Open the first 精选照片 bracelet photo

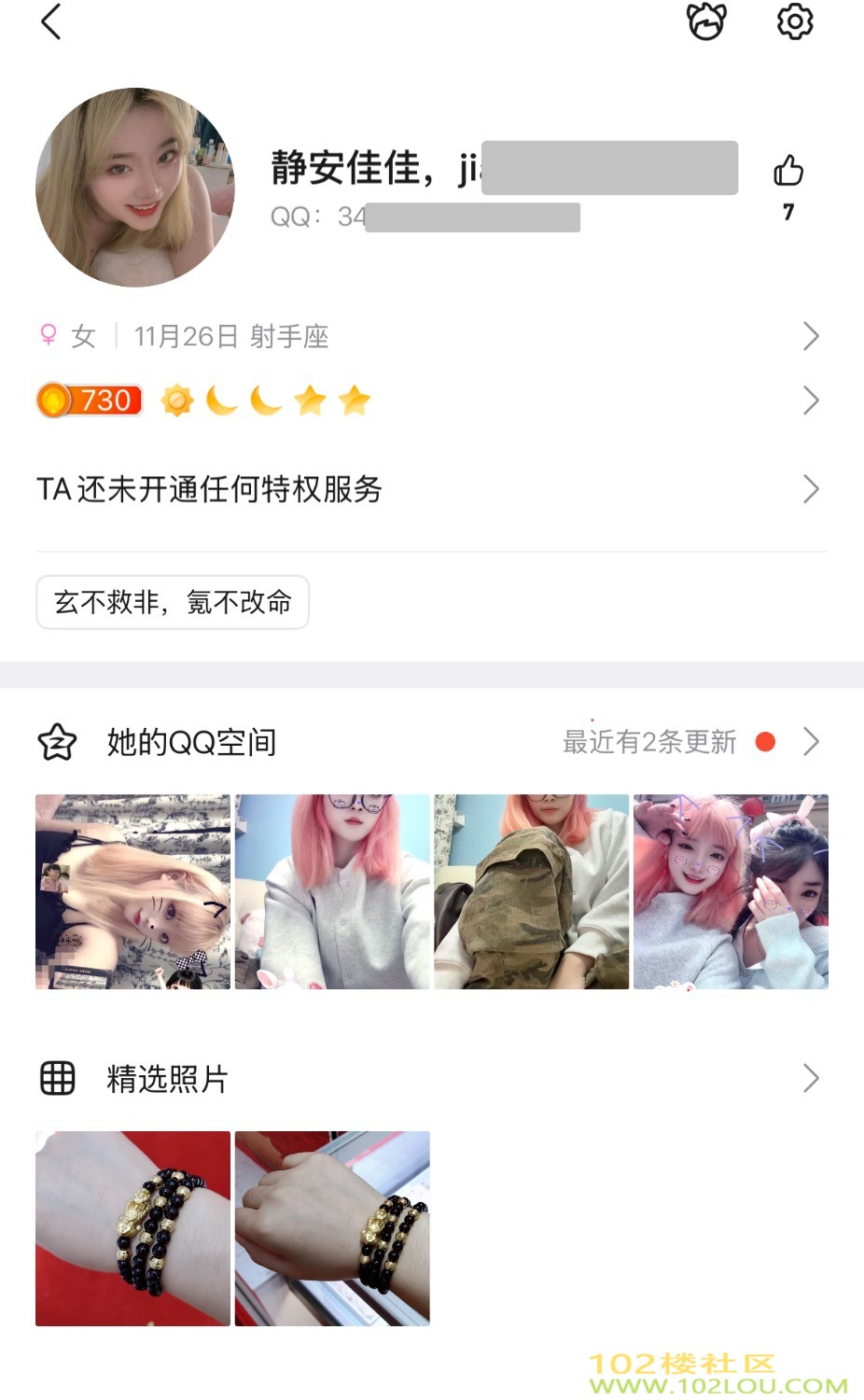[x=132, y=1228]
